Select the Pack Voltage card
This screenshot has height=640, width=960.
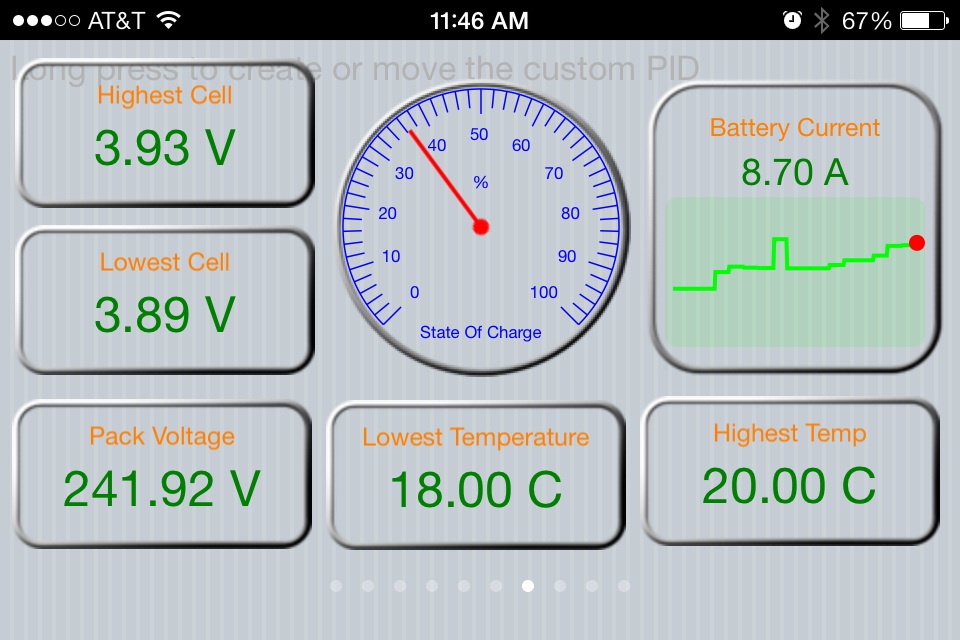click(x=162, y=474)
